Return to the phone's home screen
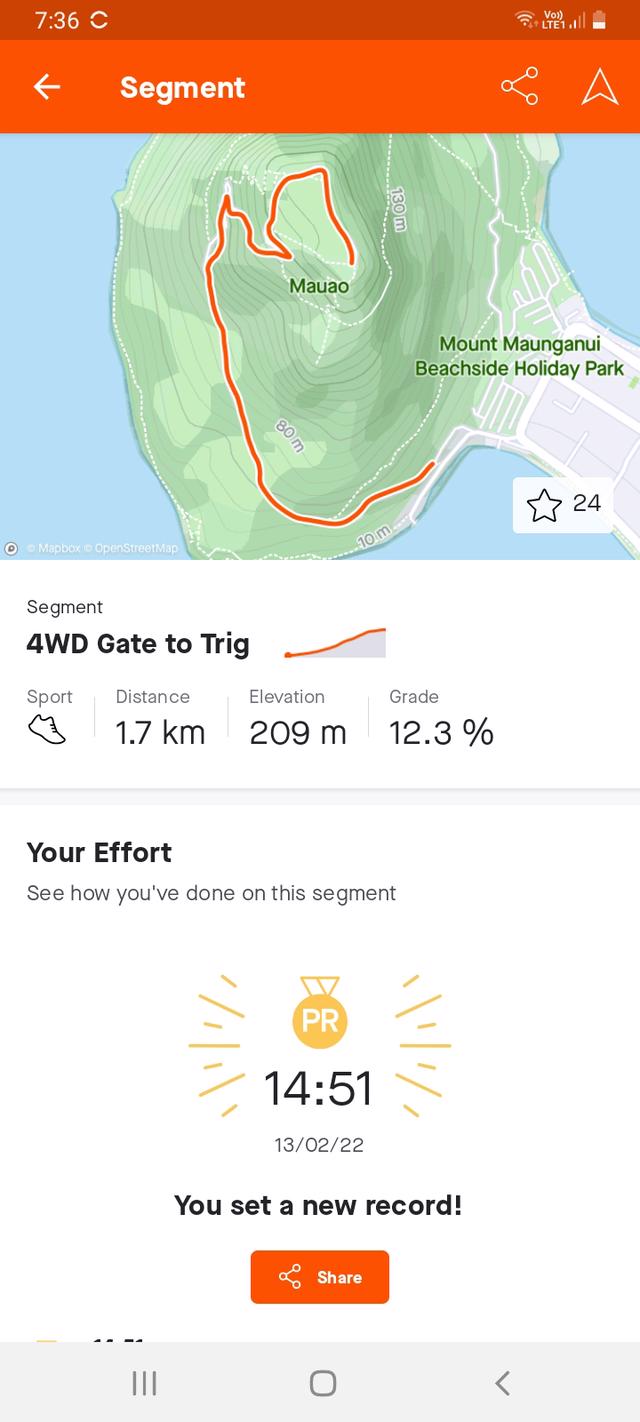The height and width of the screenshot is (1422, 640). click(x=322, y=1383)
